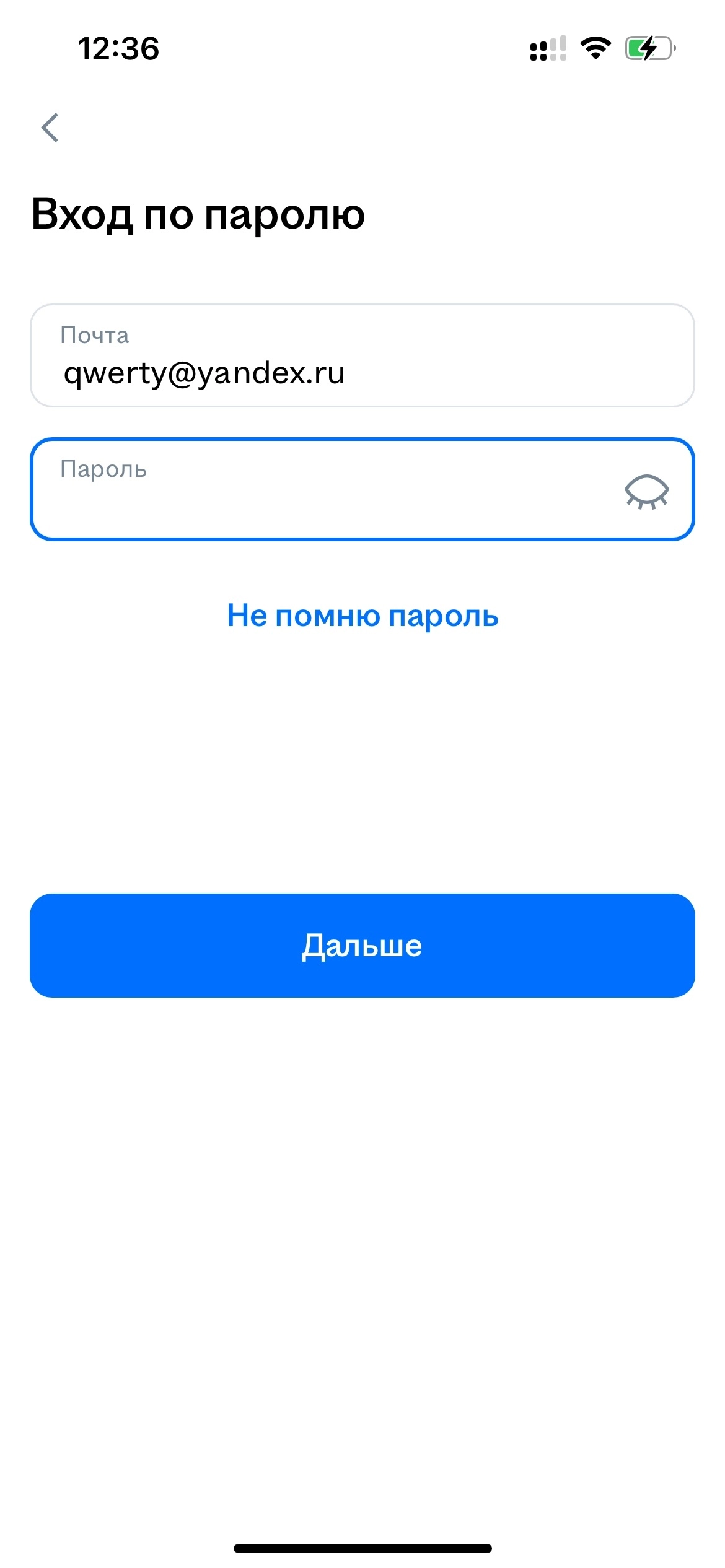Open the Не помню пароль link
The width and height of the screenshot is (725, 1568).
[x=362, y=616]
